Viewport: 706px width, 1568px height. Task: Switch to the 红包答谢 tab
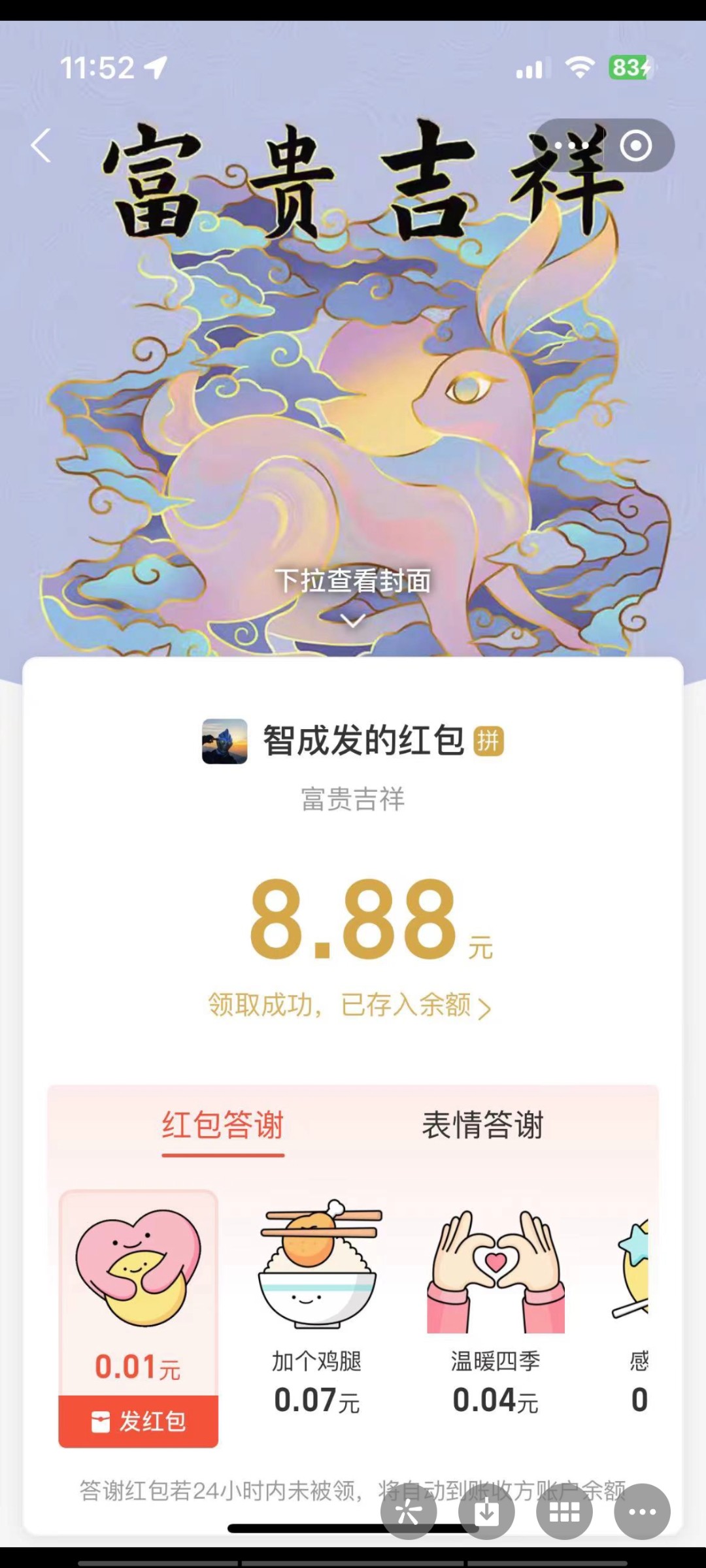point(223,1125)
